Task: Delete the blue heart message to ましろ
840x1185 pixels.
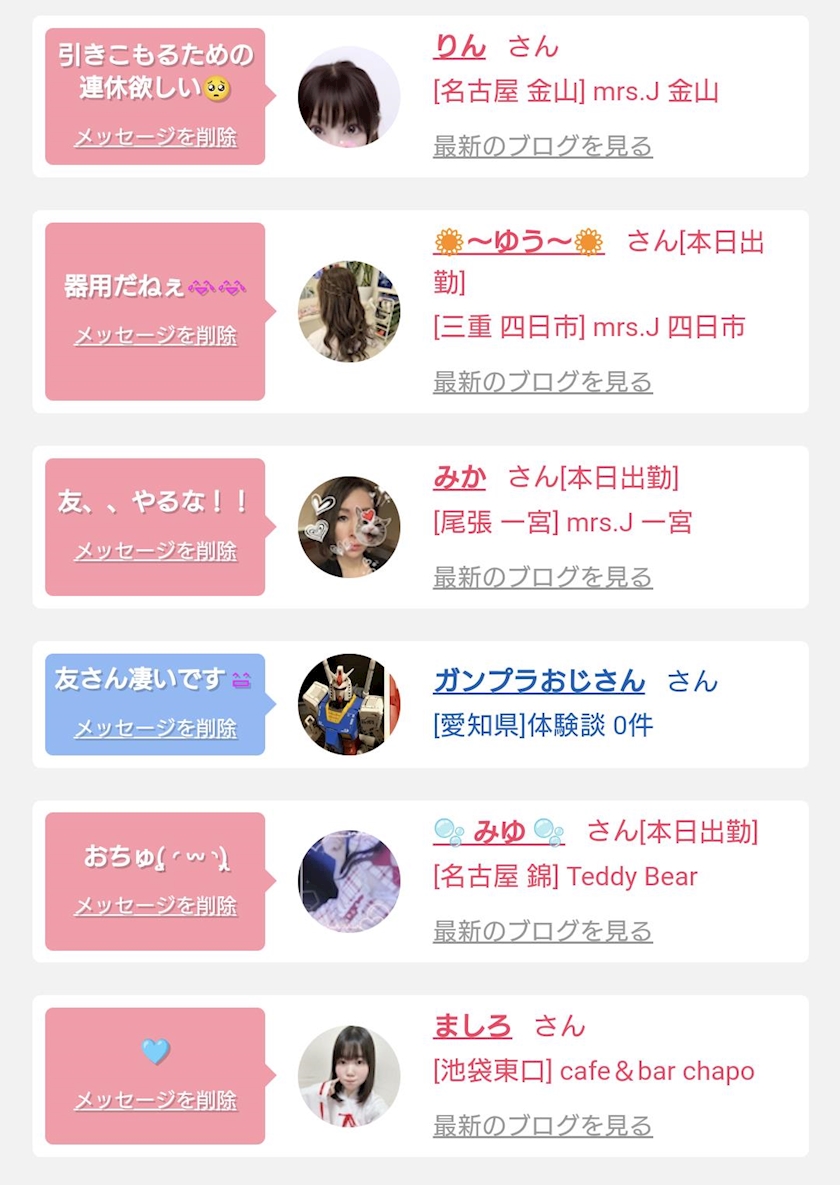Action: [x=155, y=1101]
